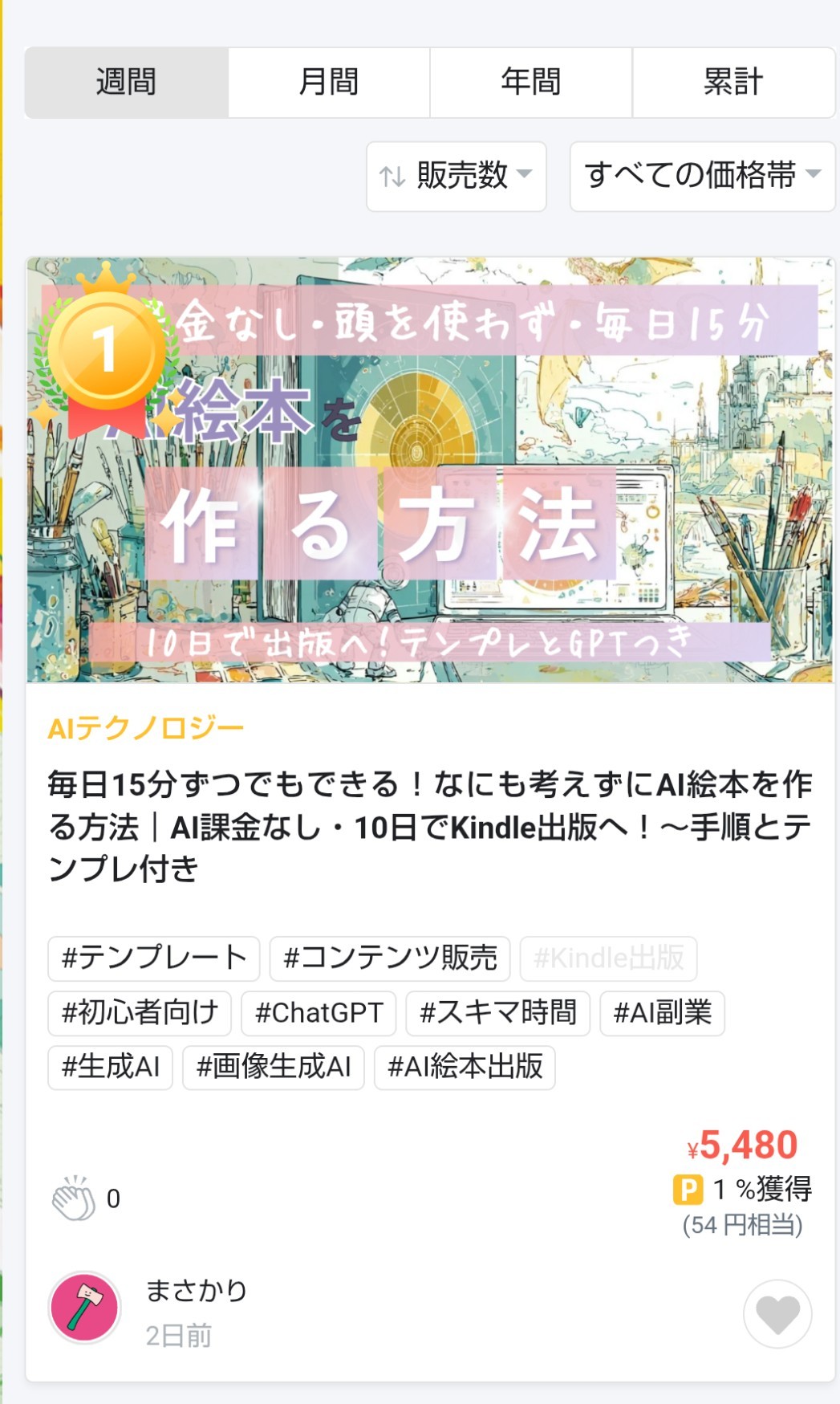This screenshot has width=840, height=1404.
Task: Tap the #ChatGPT tag chip
Action: [x=319, y=1013]
